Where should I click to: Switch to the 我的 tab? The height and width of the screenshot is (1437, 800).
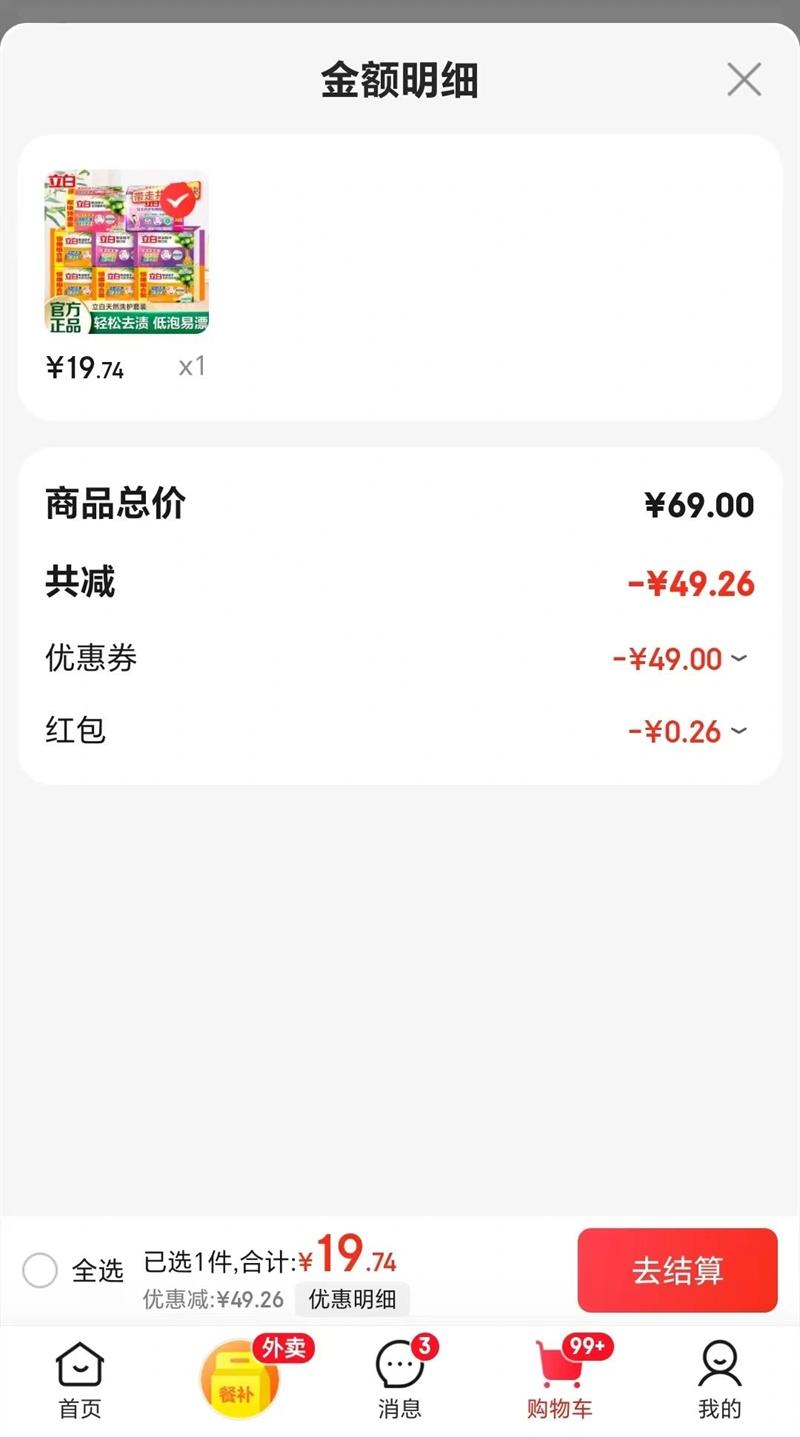[719, 1381]
